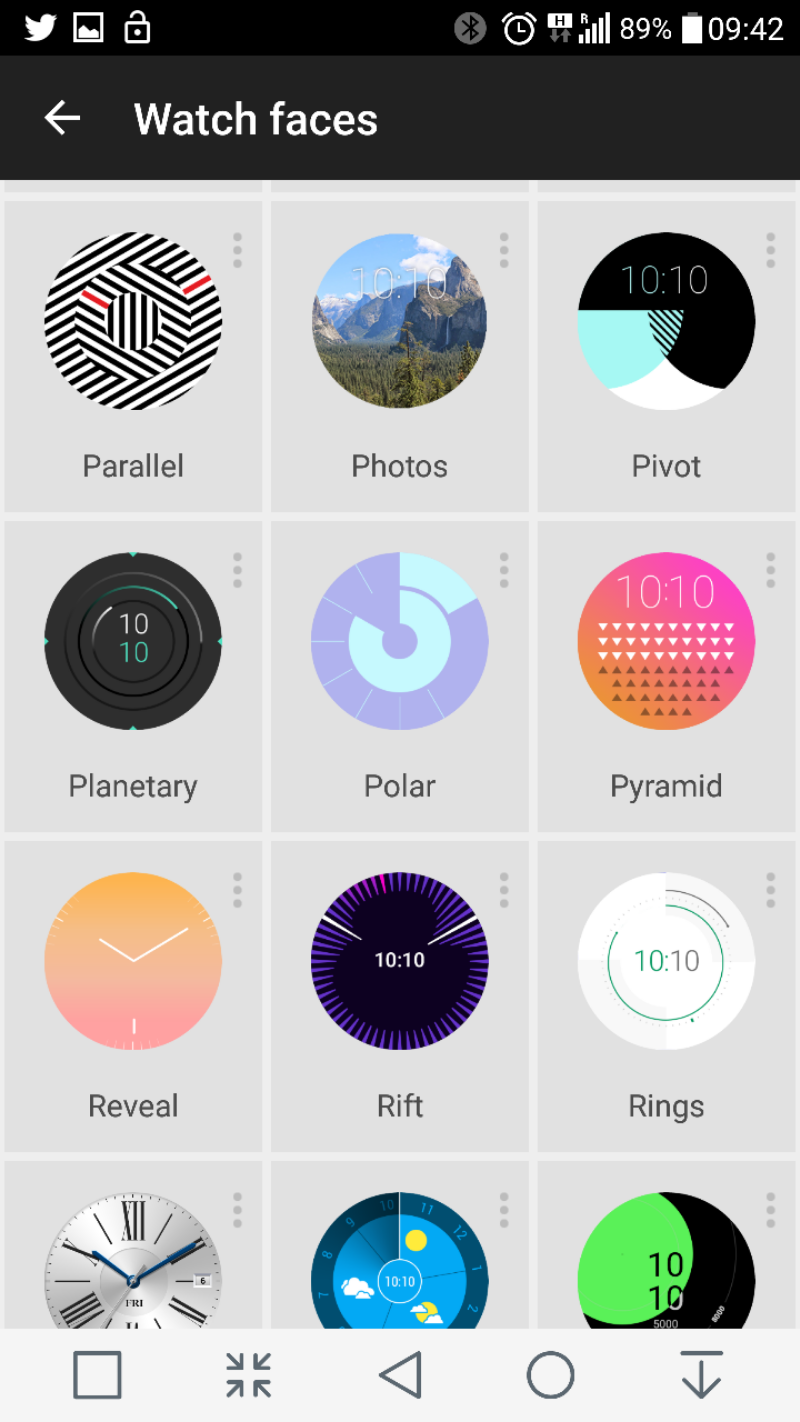Show the overflow menu for Polar

(x=504, y=571)
